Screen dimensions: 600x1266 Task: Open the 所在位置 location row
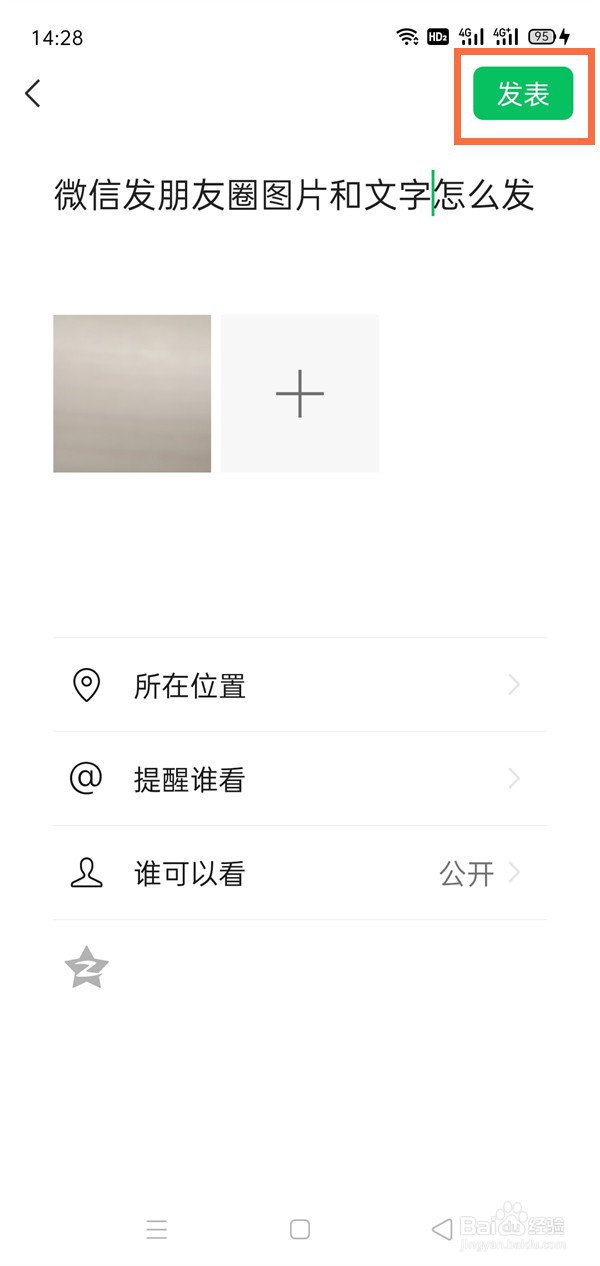click(x=299, y=686)
